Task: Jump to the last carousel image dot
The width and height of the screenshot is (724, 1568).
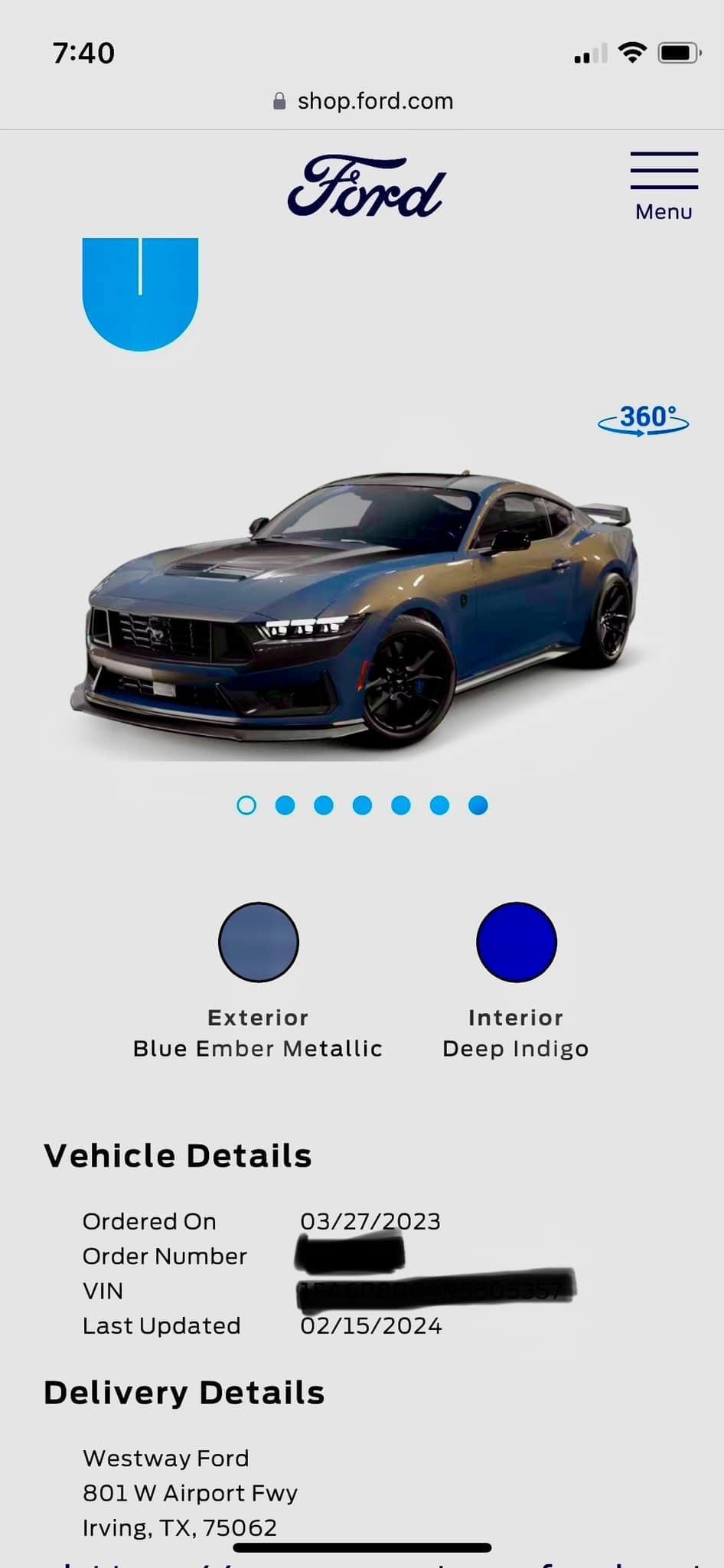Action: pos(478,805)
